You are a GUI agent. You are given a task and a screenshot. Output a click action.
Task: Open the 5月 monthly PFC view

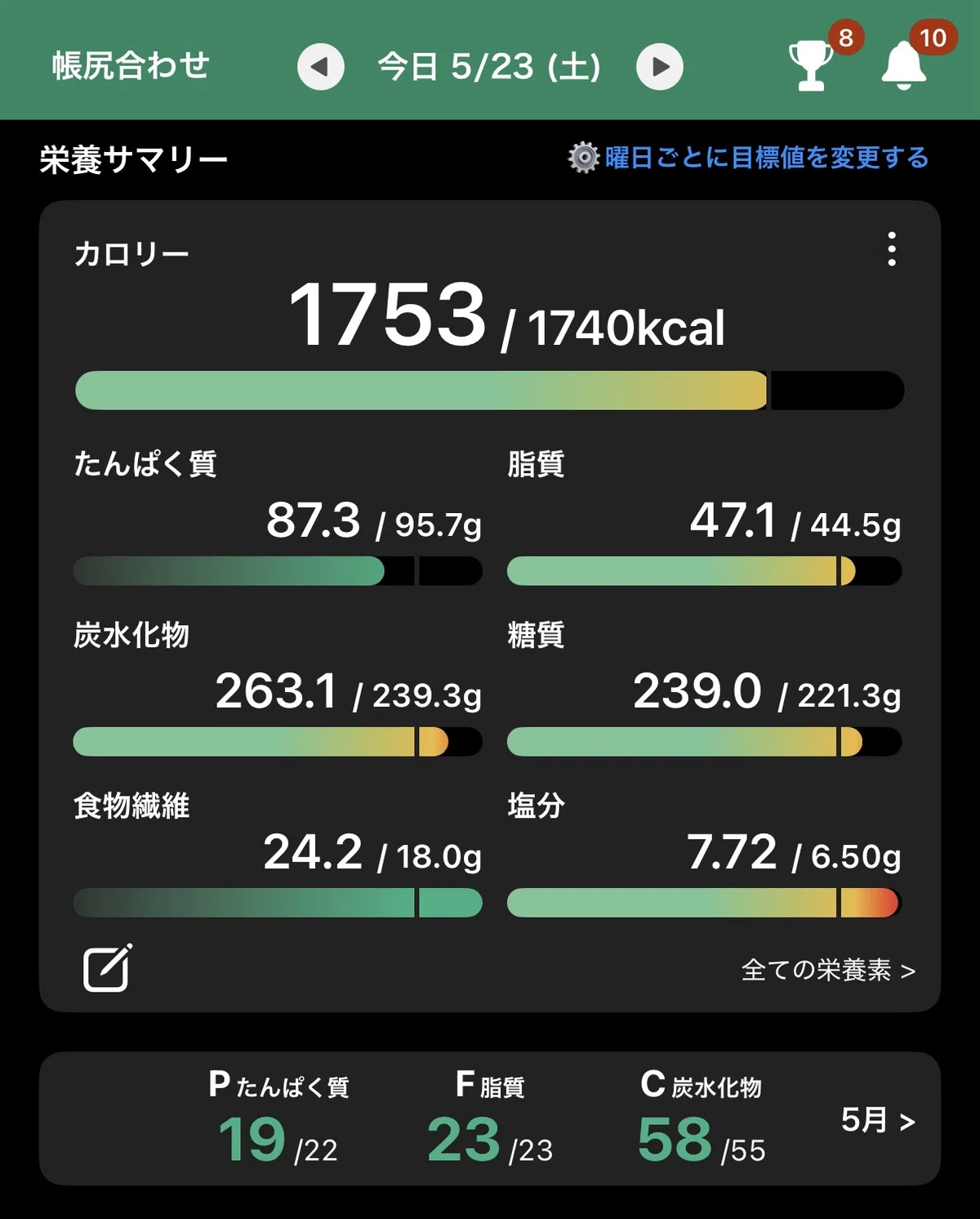pyautogui.click(x=878, y=1120)
